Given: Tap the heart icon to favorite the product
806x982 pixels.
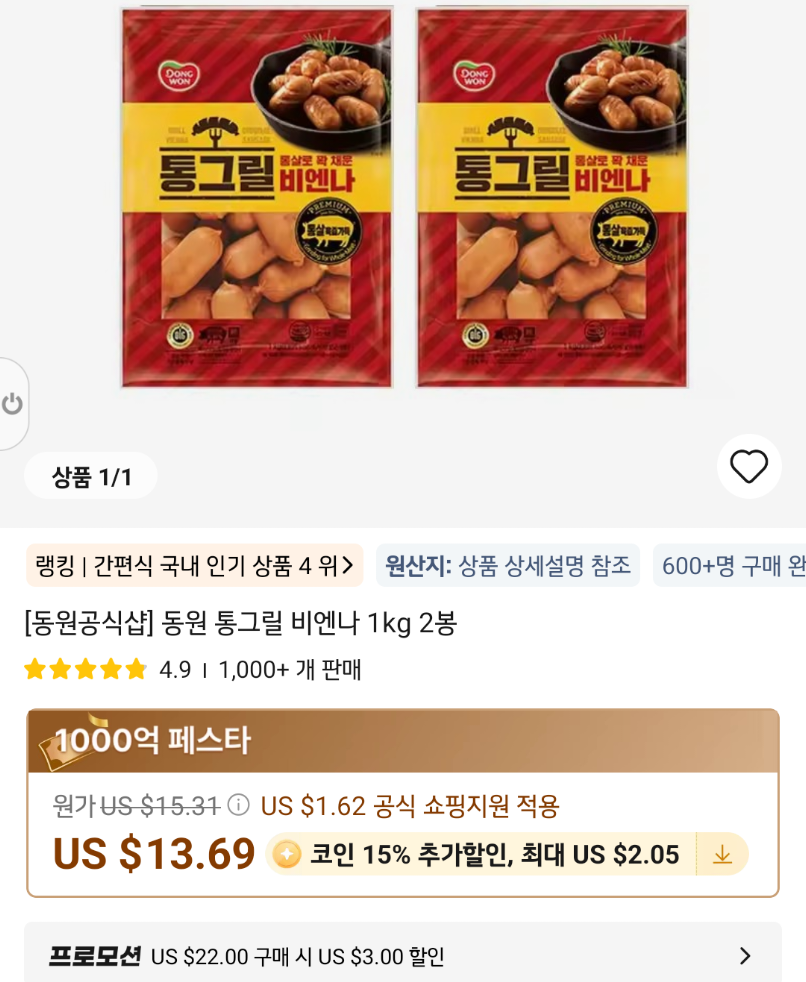Looking at the screenshot, I should [x=748, y=467].
